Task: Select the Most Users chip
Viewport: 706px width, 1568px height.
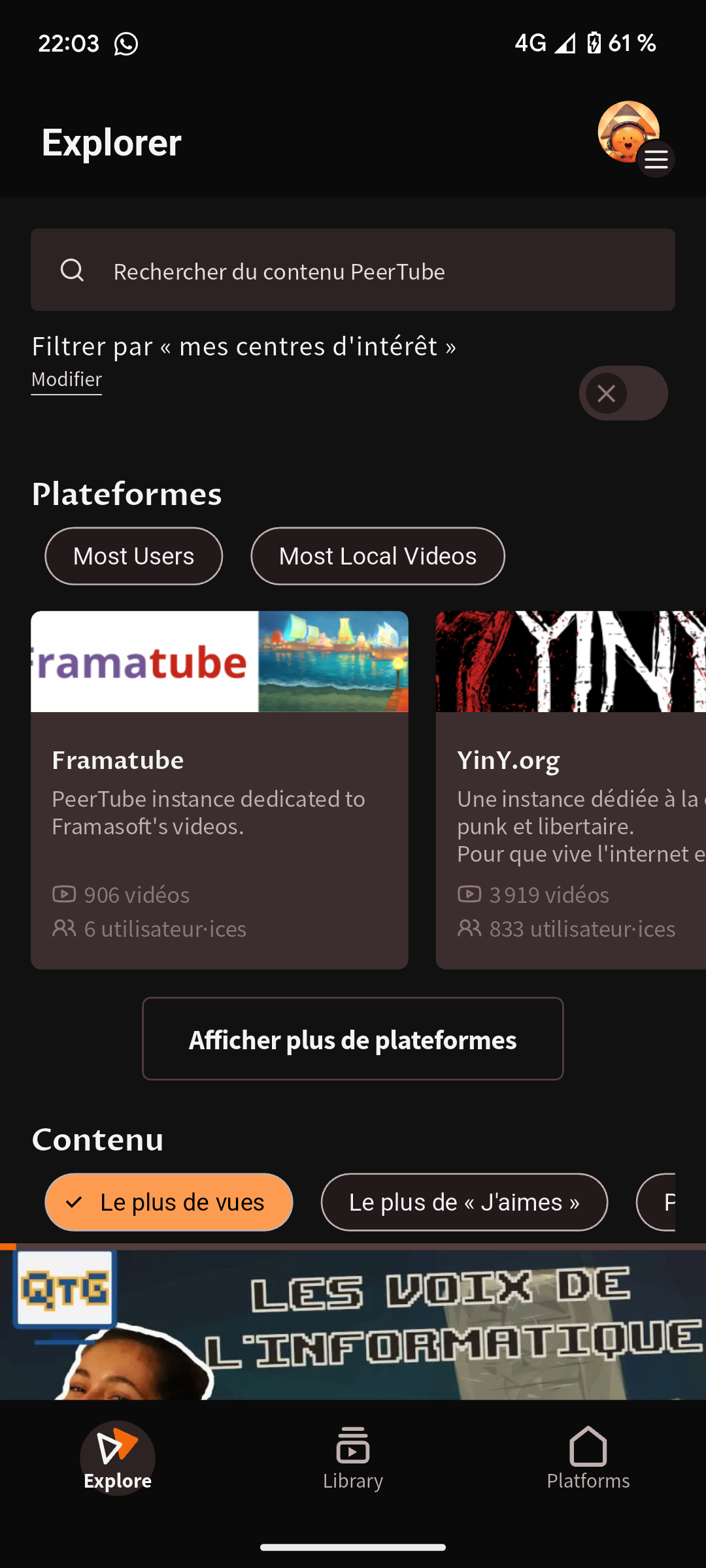Action: [x=133, y=556]
